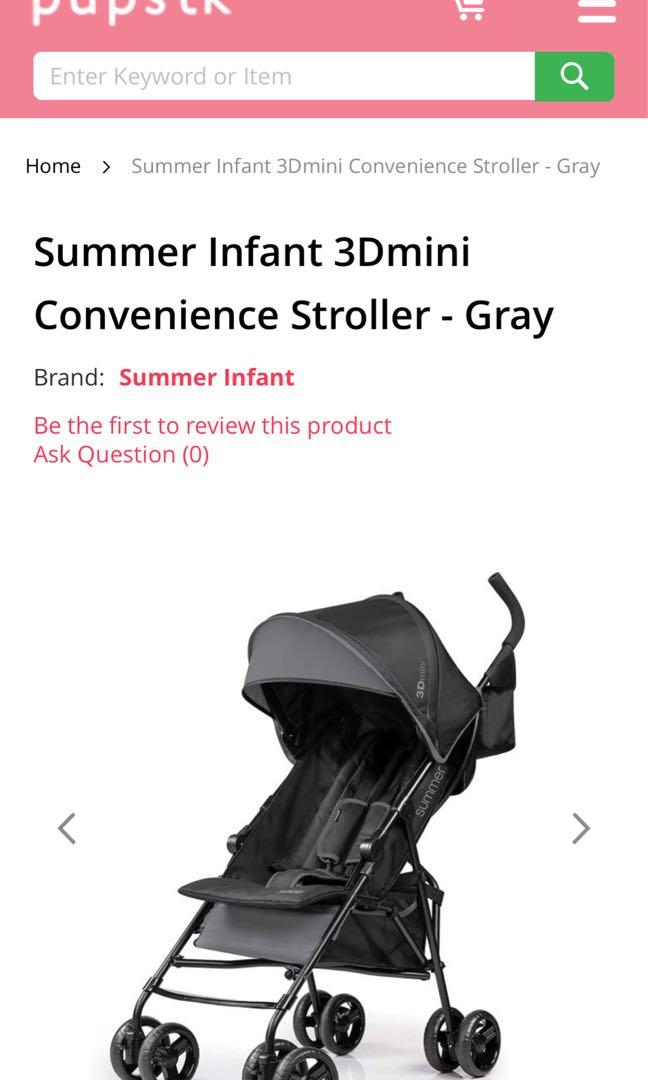Be the first to review this product
This screenshot has height=1080, width=648.
212,425
